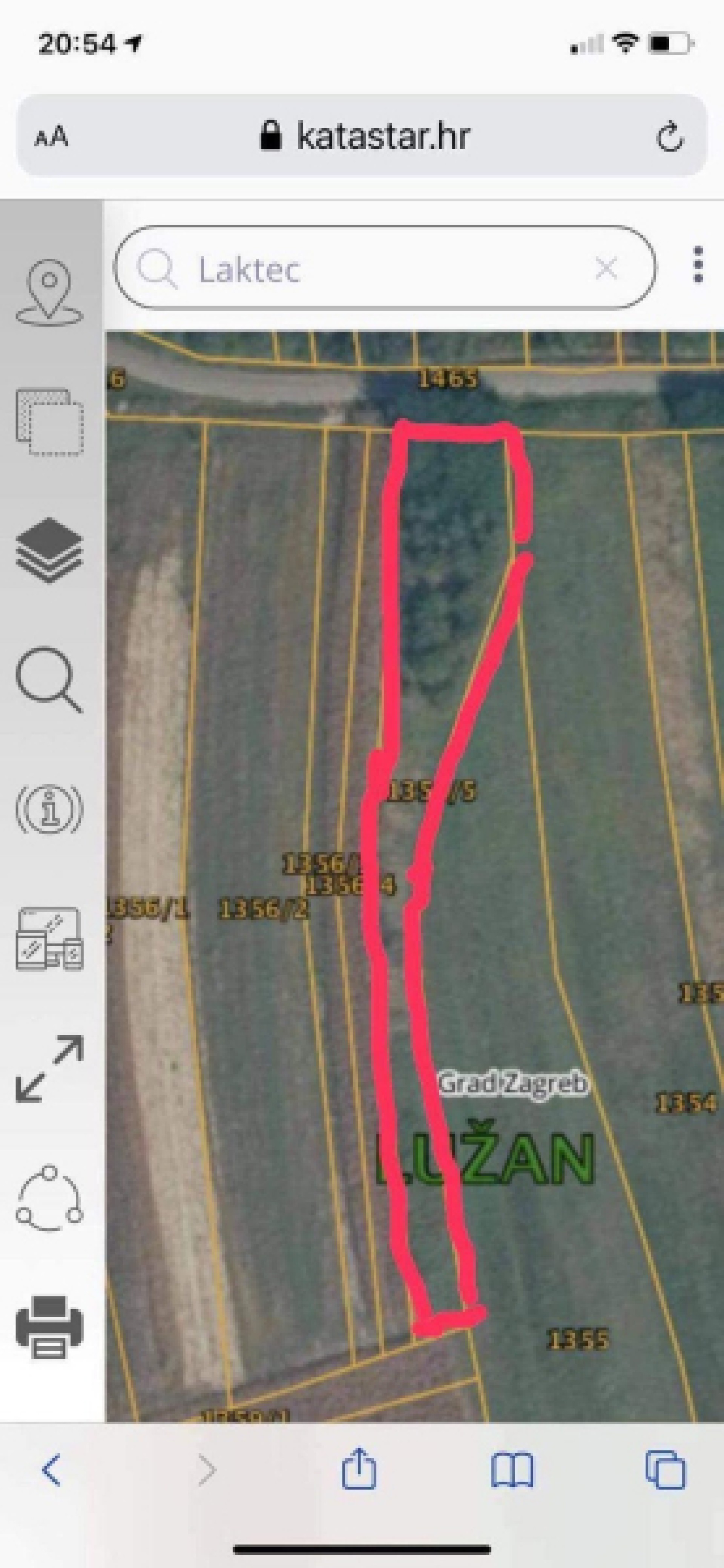Tap the Laktec search field
Viewport: 724px width, 1568px height.
[385, 268]
